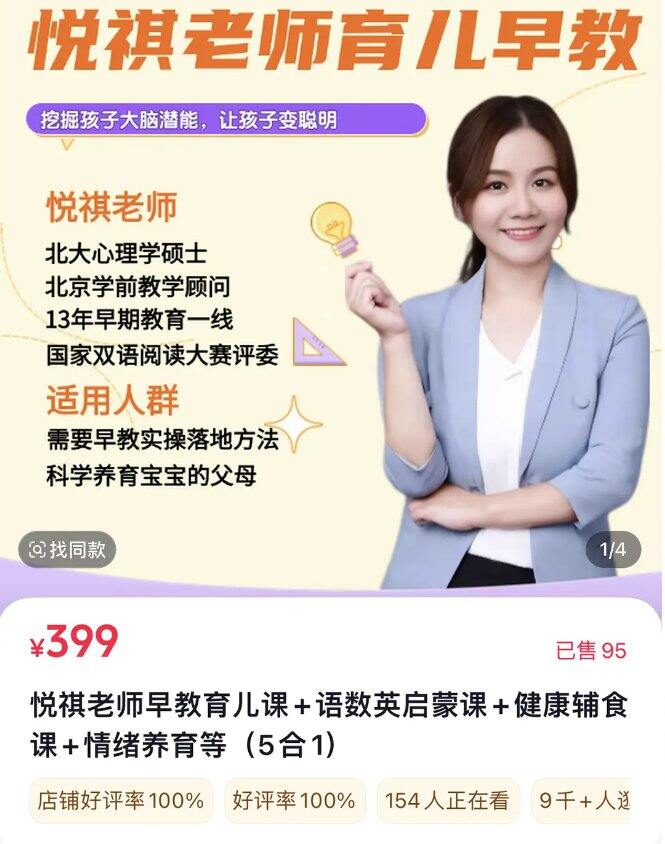Image resolution: width=665 pixels, height=844 pixels.
Task: Tap the 找同款 find-similar button
Action: [x=67, y=550]
